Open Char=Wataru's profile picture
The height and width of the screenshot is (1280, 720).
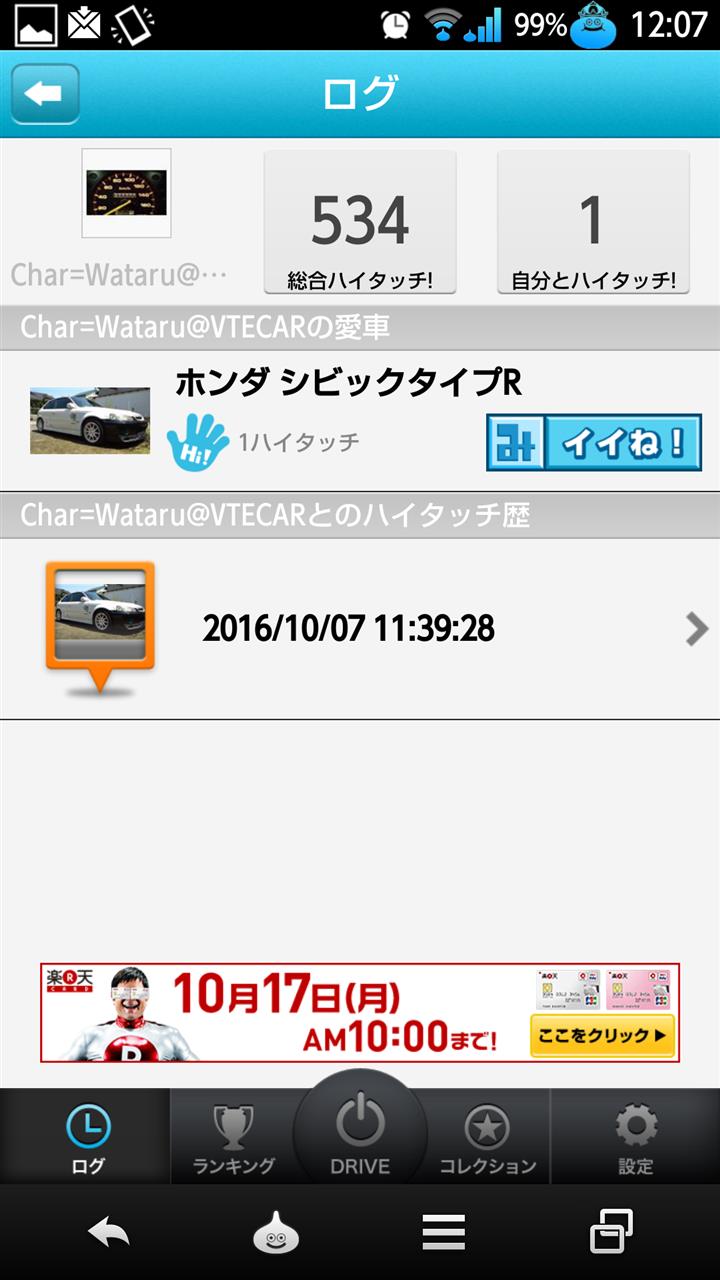pos(126,193)
